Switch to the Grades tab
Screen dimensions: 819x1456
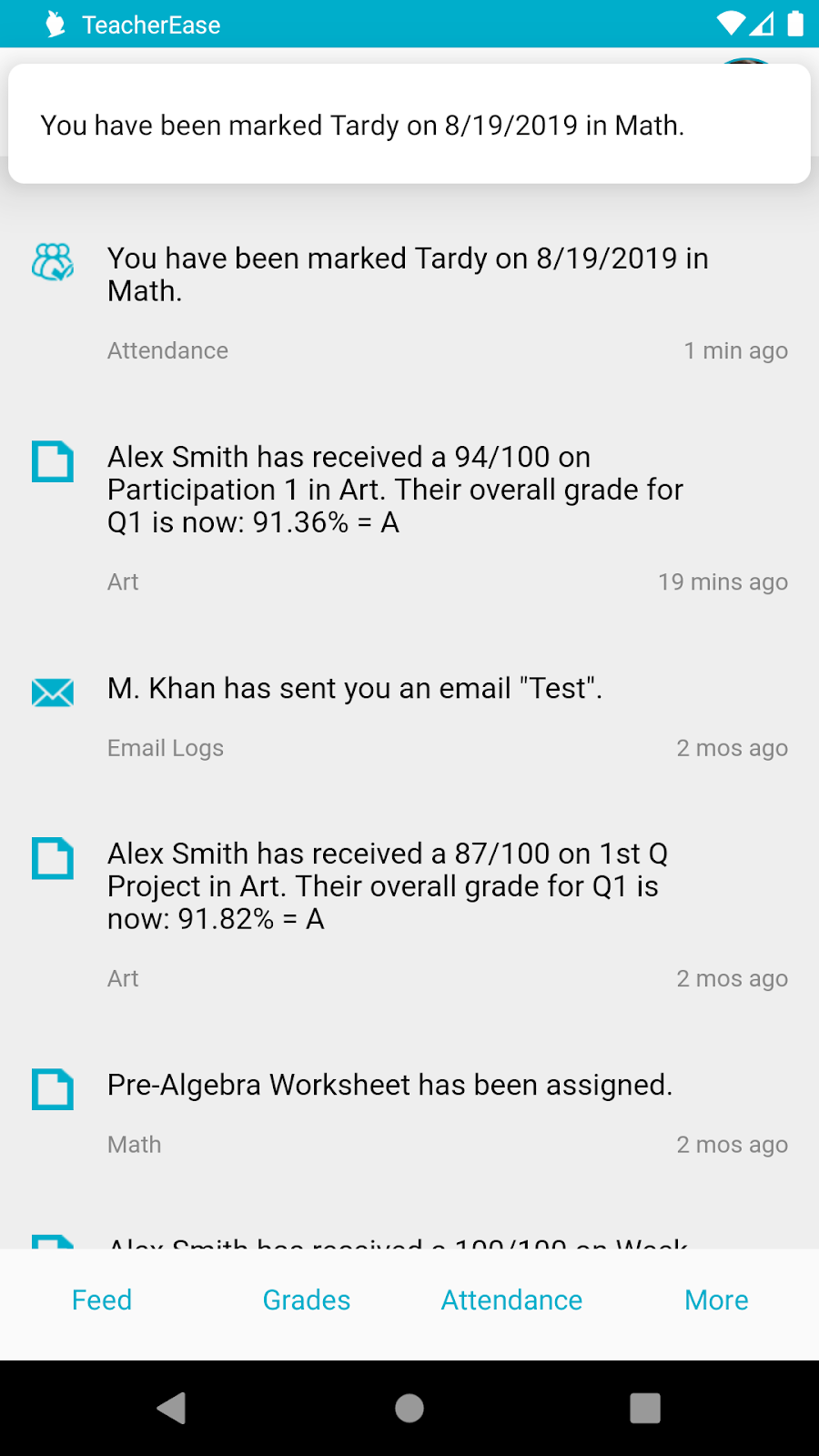[307, 1300]
